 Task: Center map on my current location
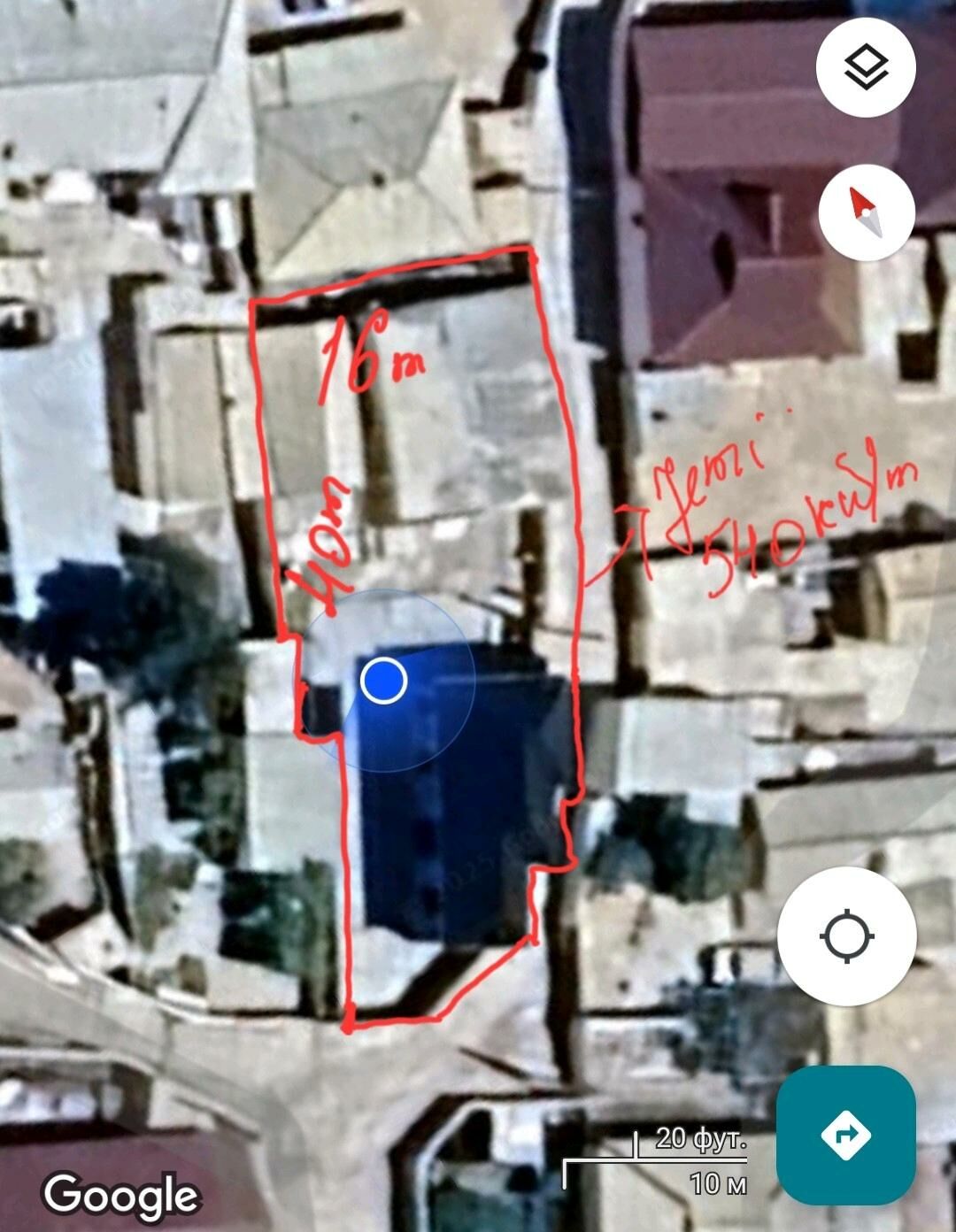click(x=846, y=936)
